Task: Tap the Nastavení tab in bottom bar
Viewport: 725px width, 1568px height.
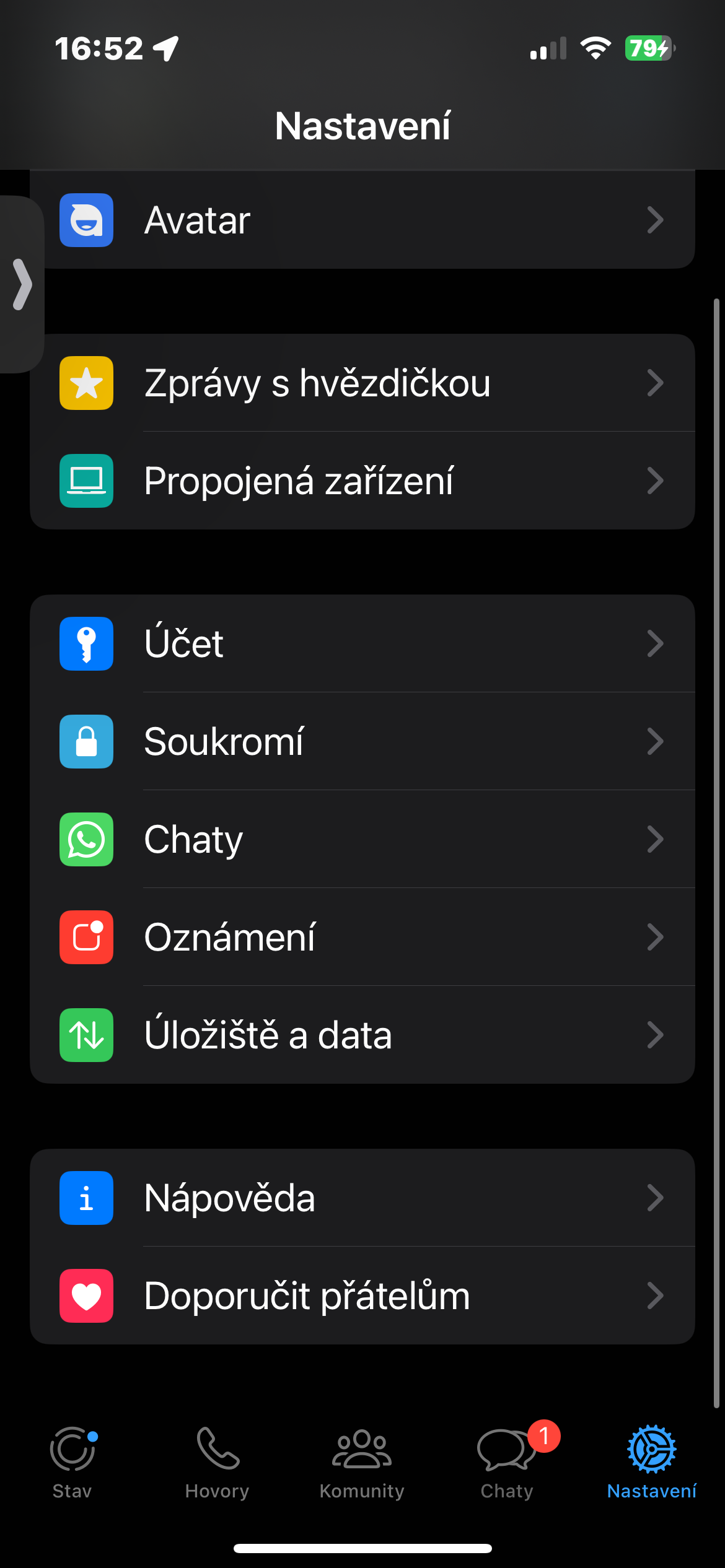Action: pyautogui.click(x=651, y=1463)
